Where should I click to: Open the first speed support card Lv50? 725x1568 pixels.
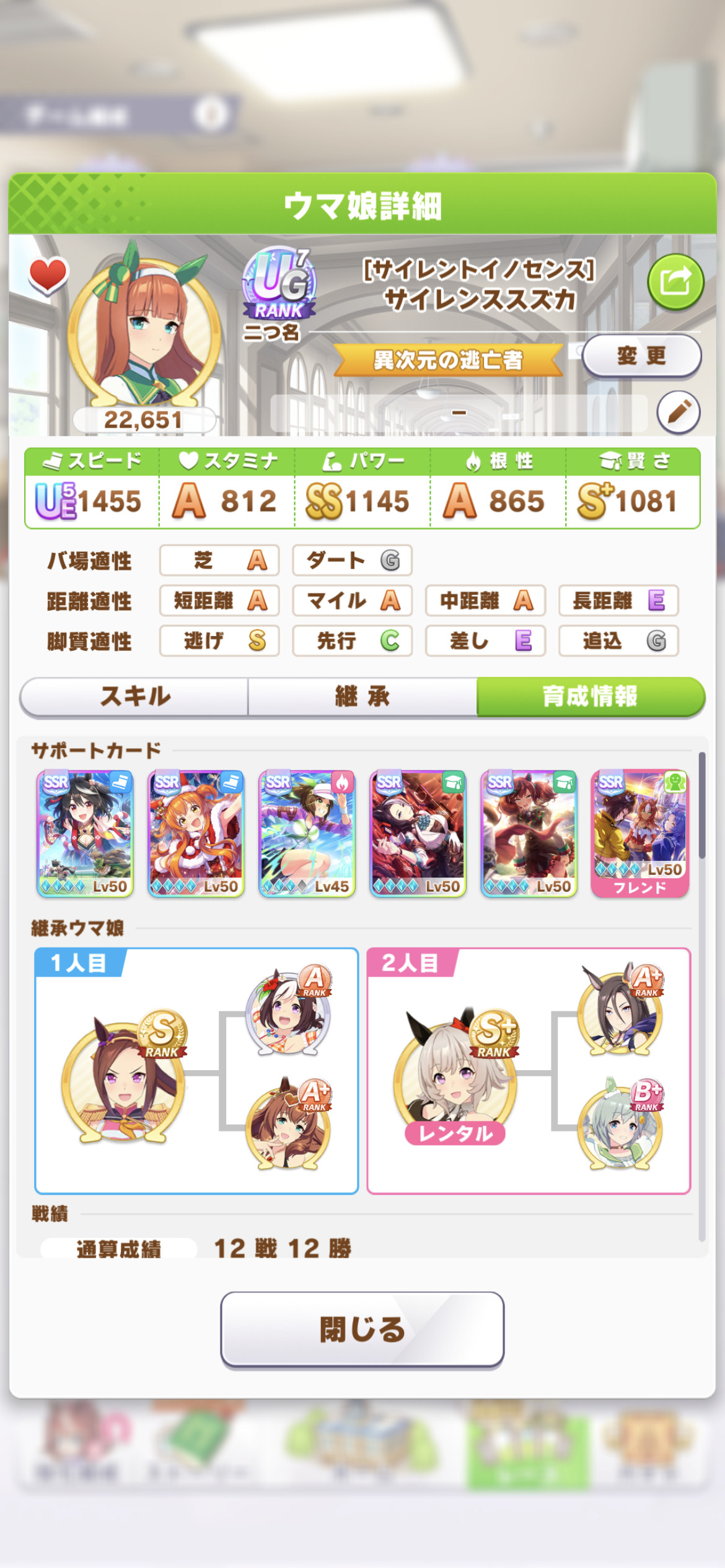tap(85, 834)
